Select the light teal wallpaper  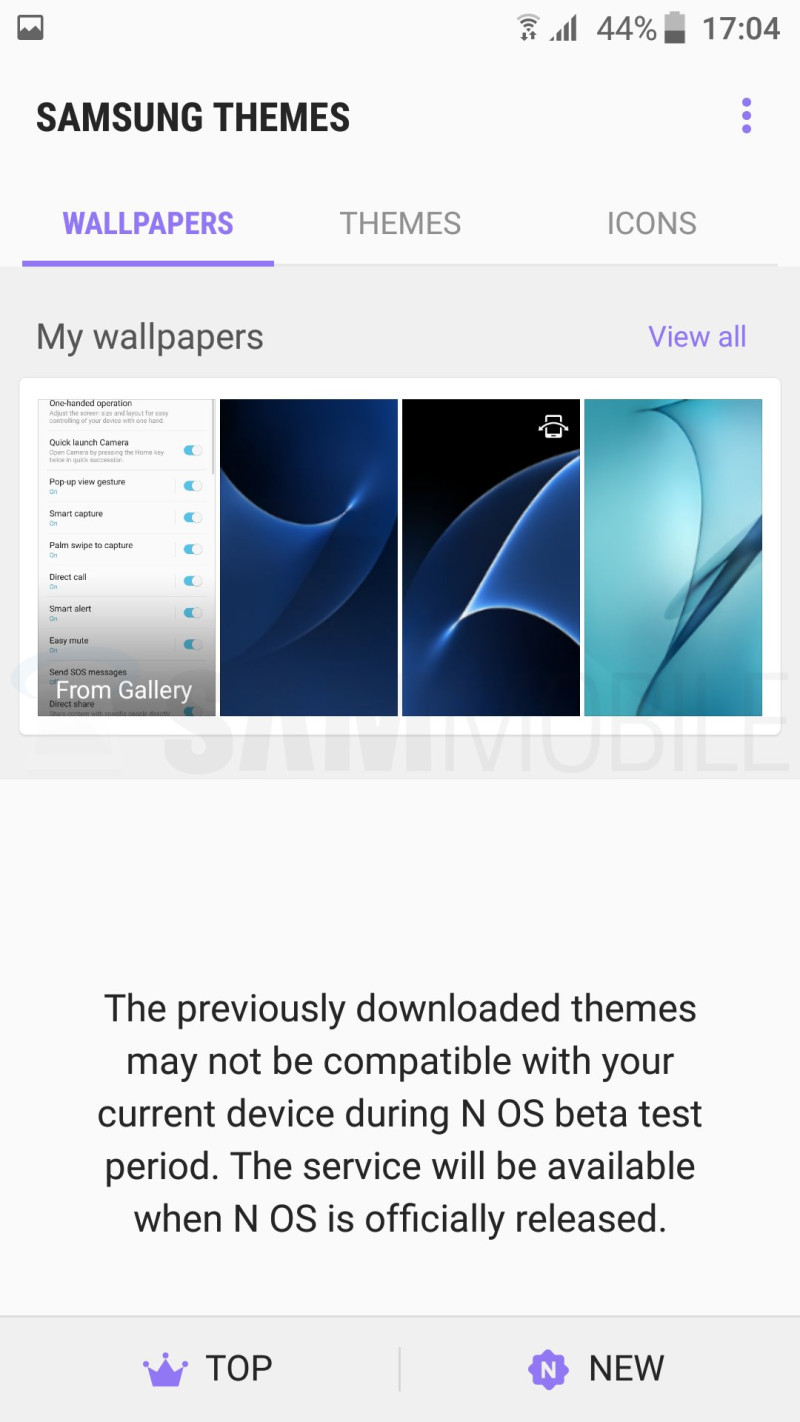[x=673, y=557]
